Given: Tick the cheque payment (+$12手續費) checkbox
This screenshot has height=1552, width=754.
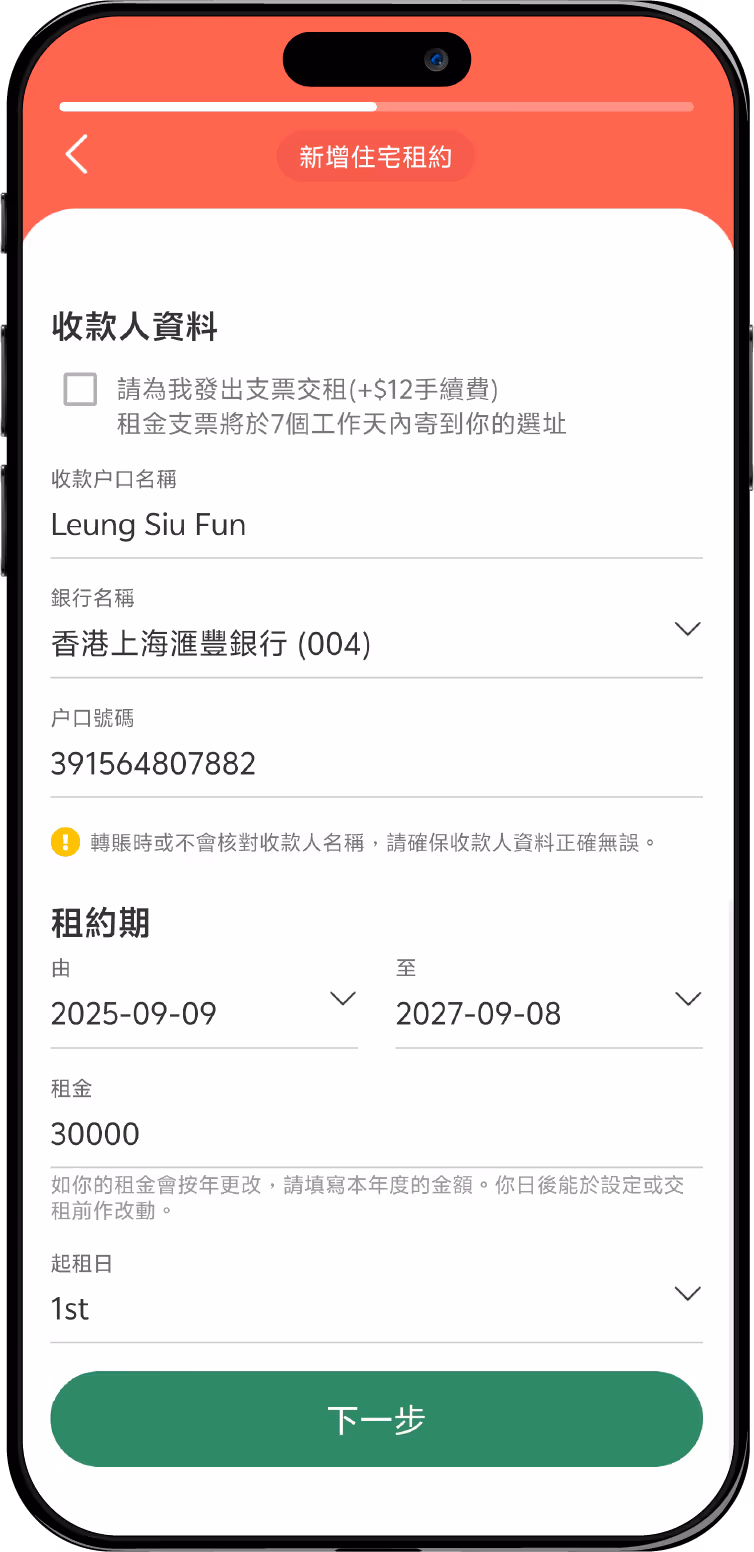Looking at the screenshot, I should coord(80,389).
